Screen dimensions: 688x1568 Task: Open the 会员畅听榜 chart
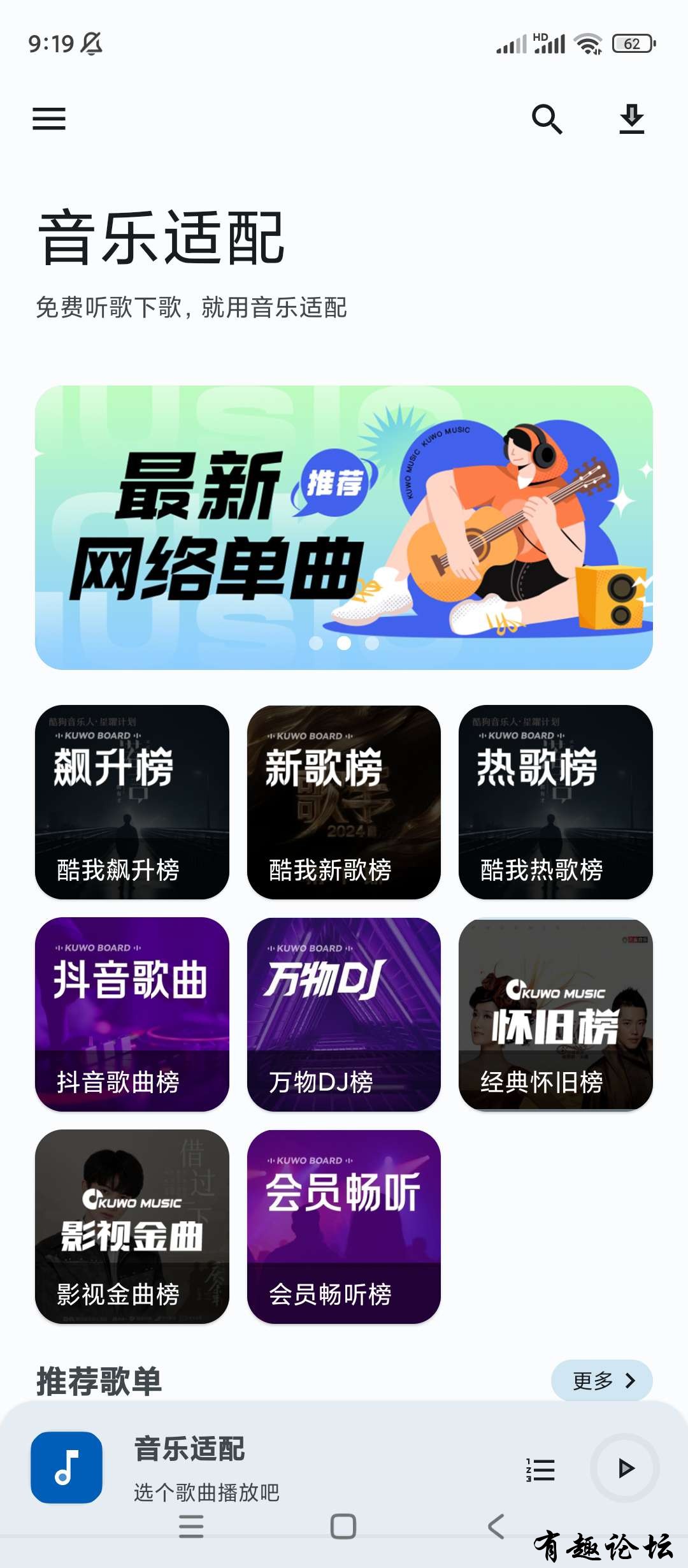[344, 1226]
